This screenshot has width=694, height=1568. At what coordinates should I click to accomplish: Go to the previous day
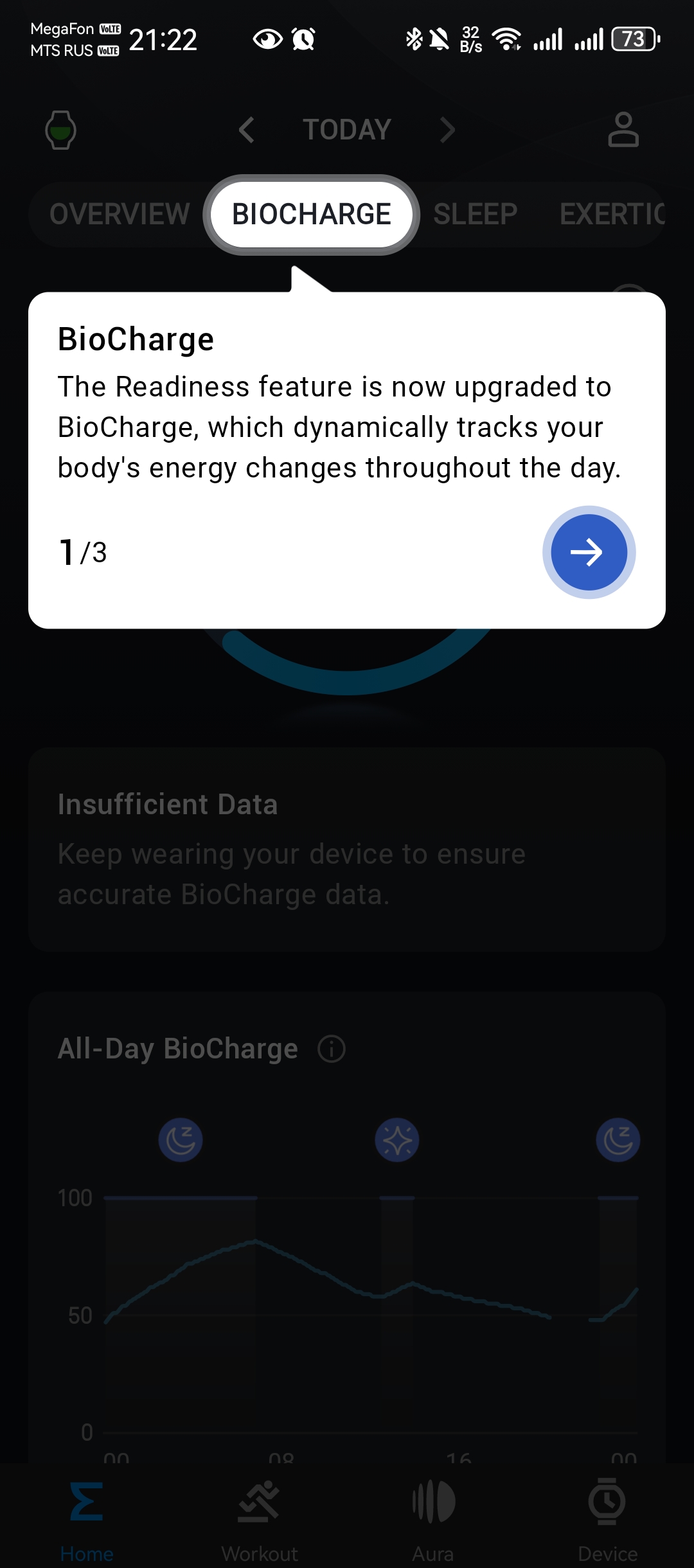(247, 130)
